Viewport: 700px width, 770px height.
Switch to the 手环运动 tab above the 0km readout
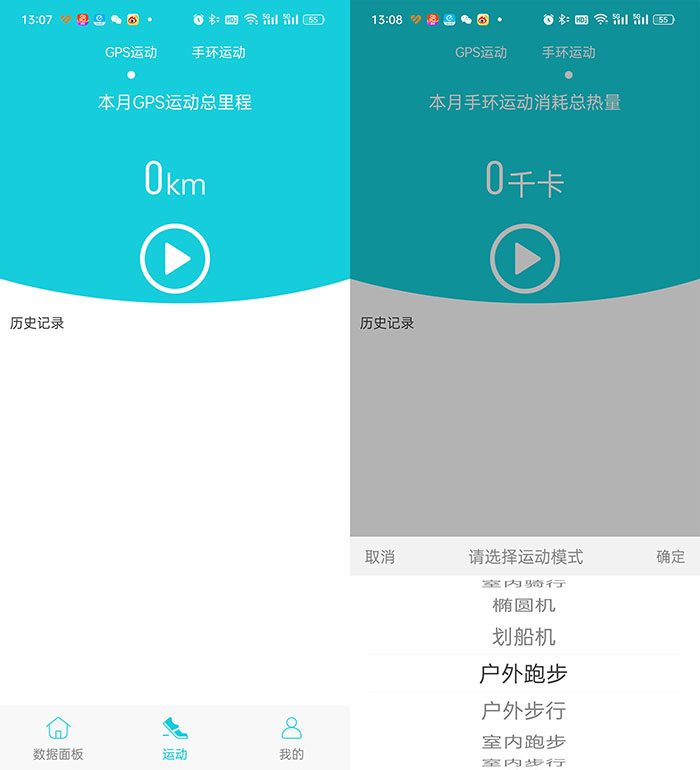tap(219, 52)
